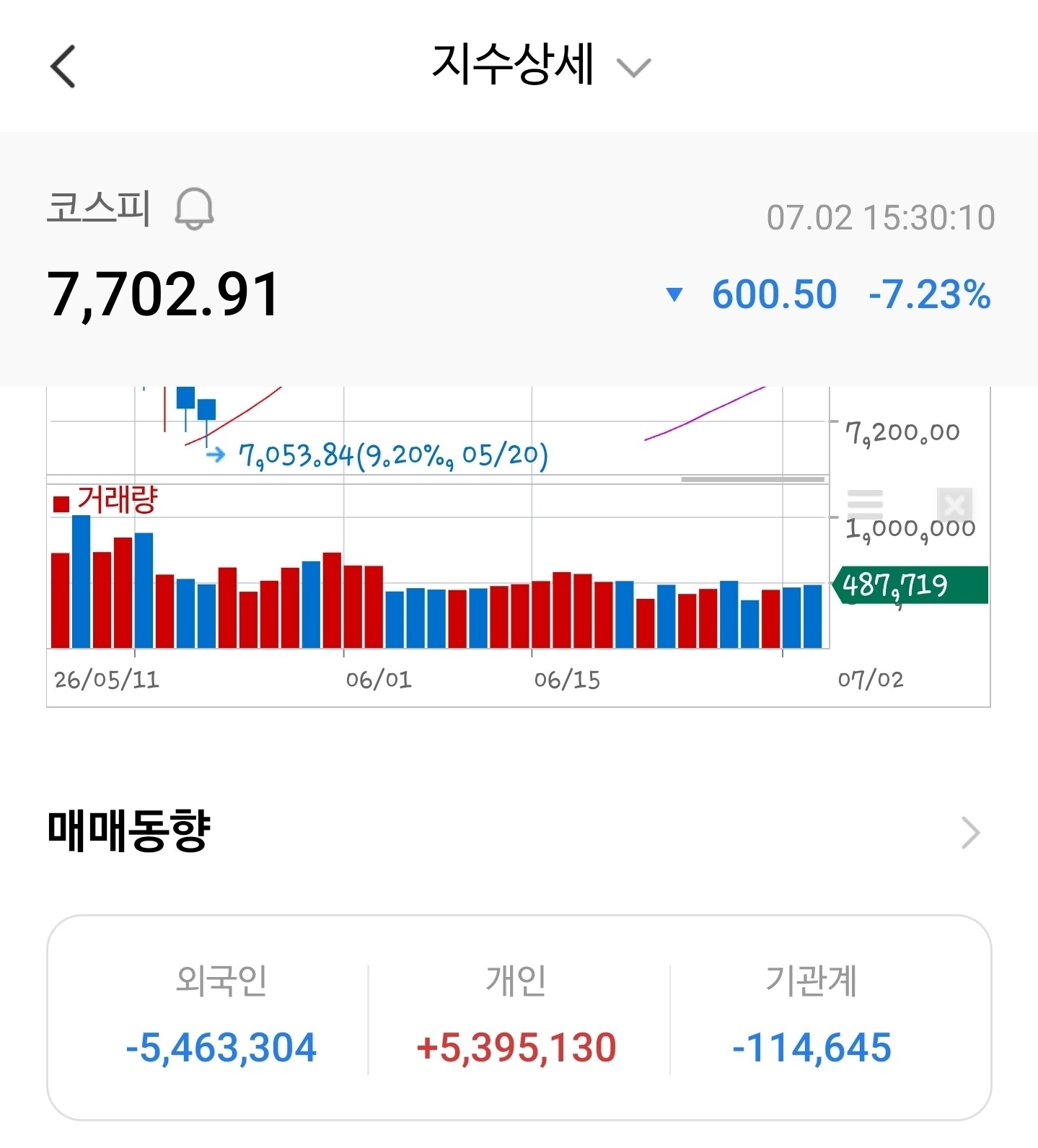Open the 외국인 개인 기관계 trading card
This screenshot has width=1038, height=1148.
(x=519, y=1017)
